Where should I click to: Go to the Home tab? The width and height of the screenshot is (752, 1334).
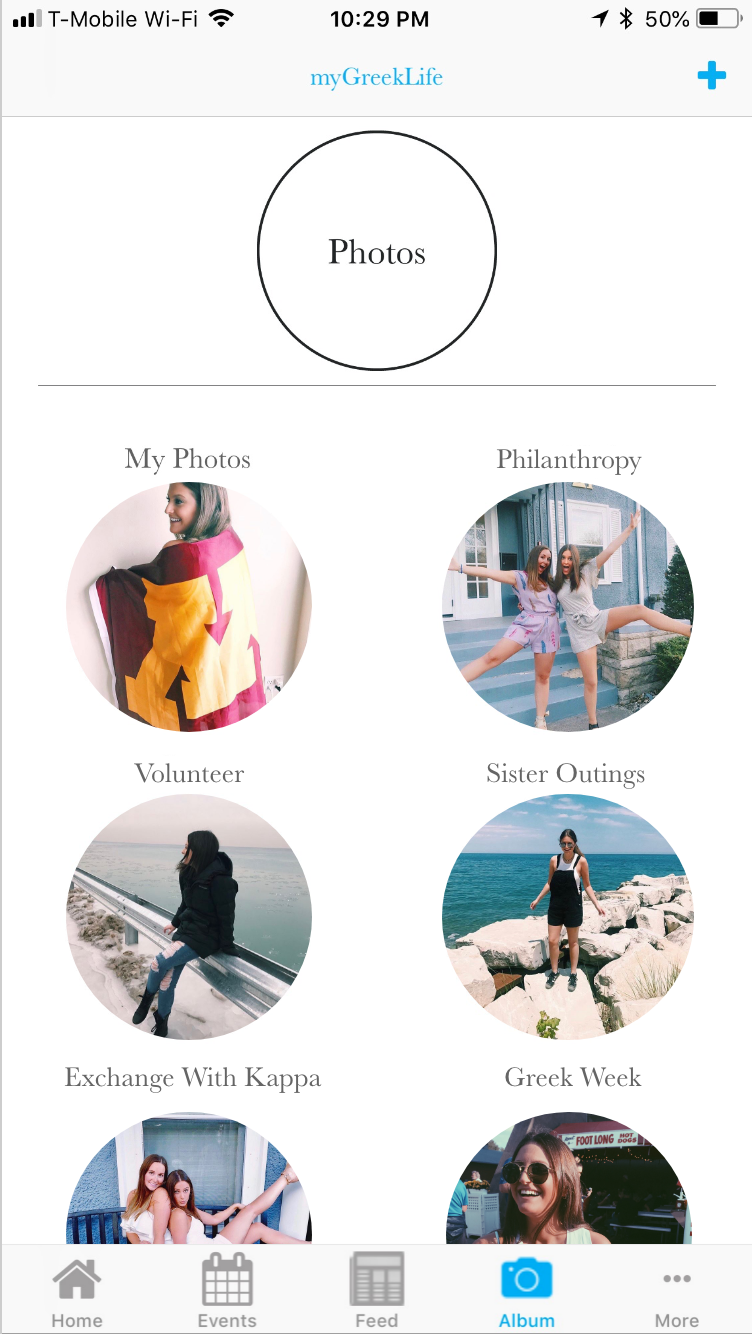(77, 1292)
